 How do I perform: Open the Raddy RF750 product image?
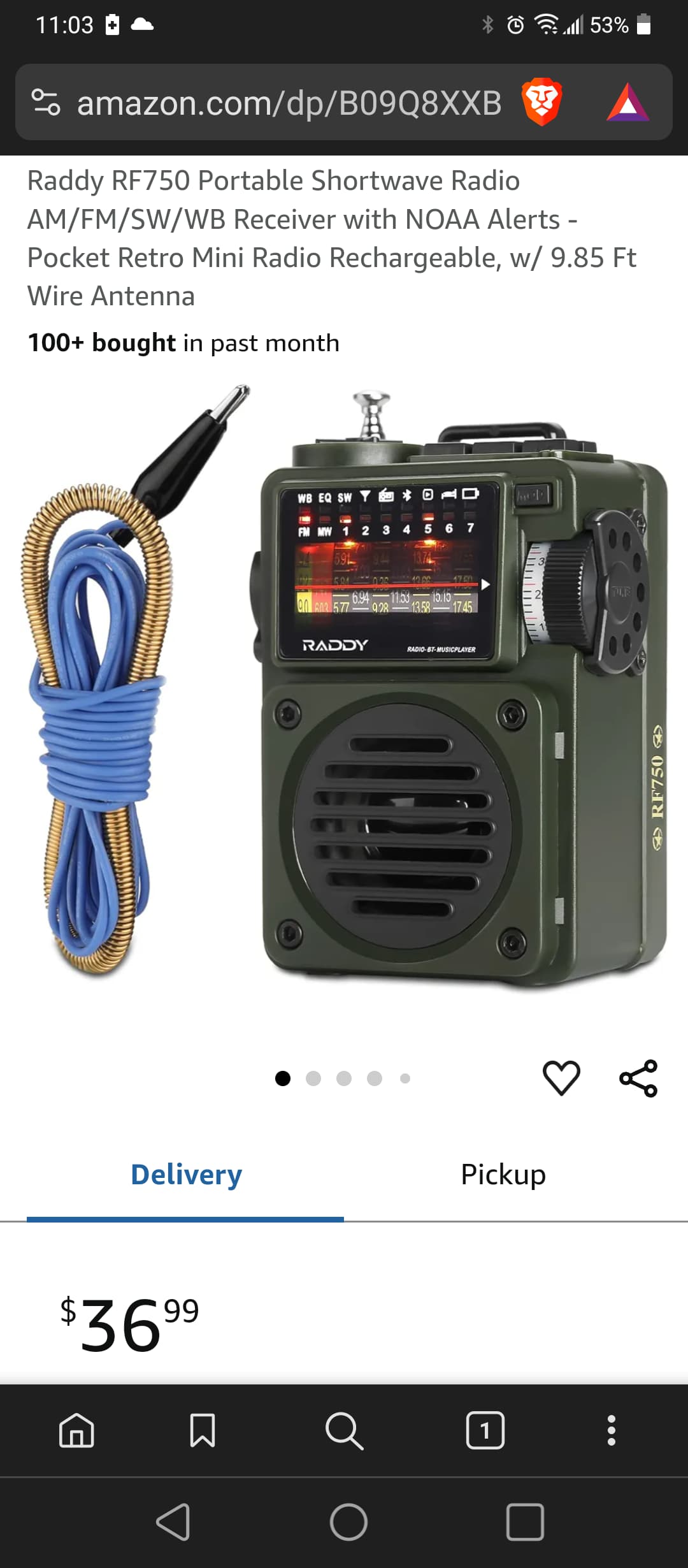click(344, 688)
